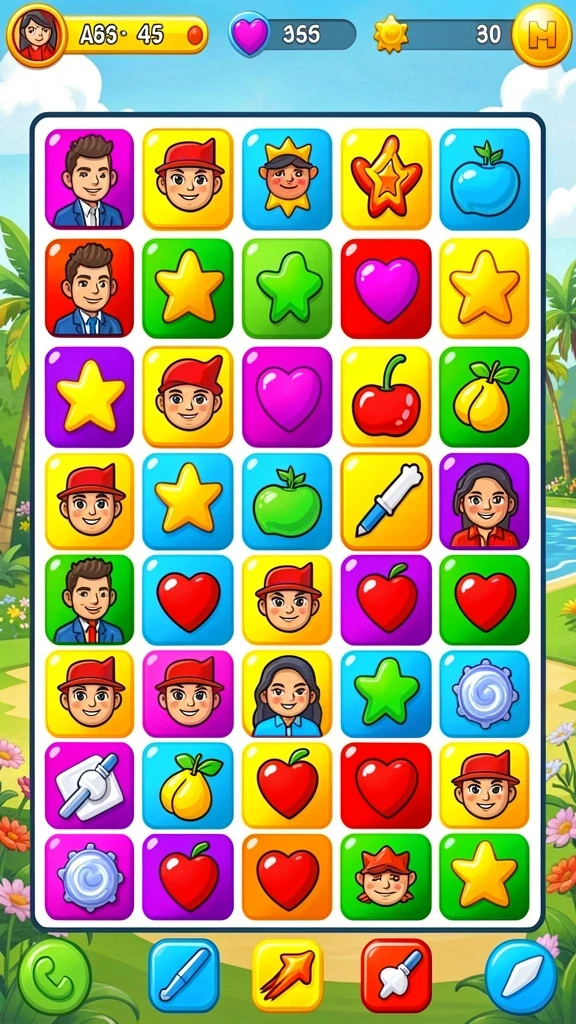Select the crowned face on blue tile
The height and width of the screenshot is (1024, 576).
(x=287, y=179)
